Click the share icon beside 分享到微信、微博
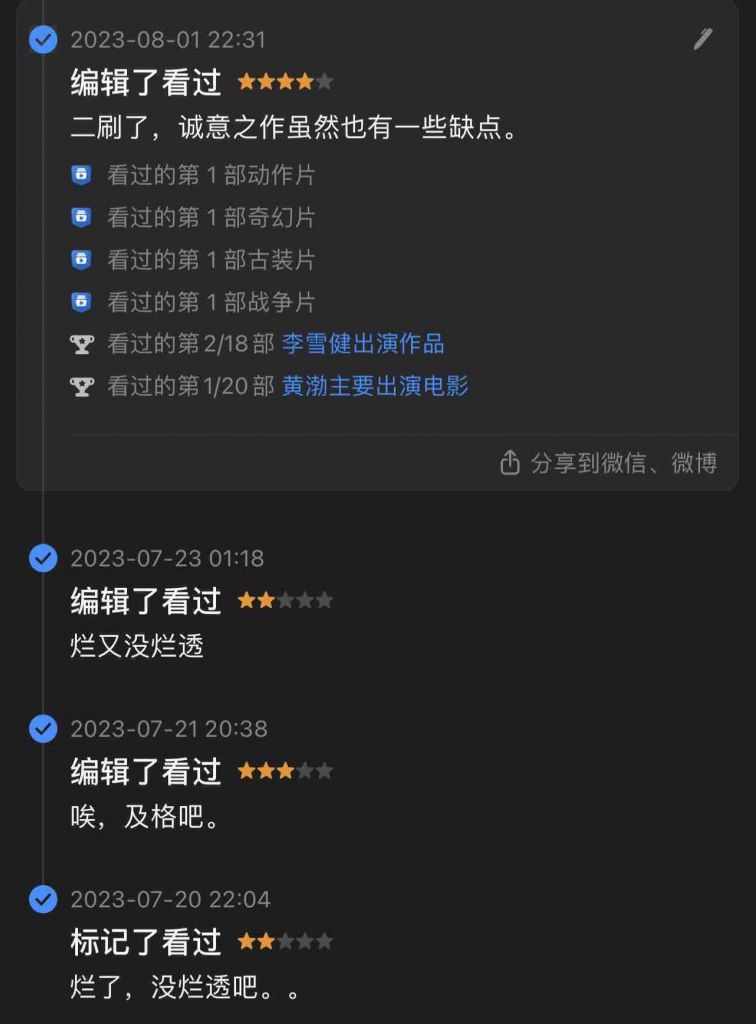 coord(511,463)
